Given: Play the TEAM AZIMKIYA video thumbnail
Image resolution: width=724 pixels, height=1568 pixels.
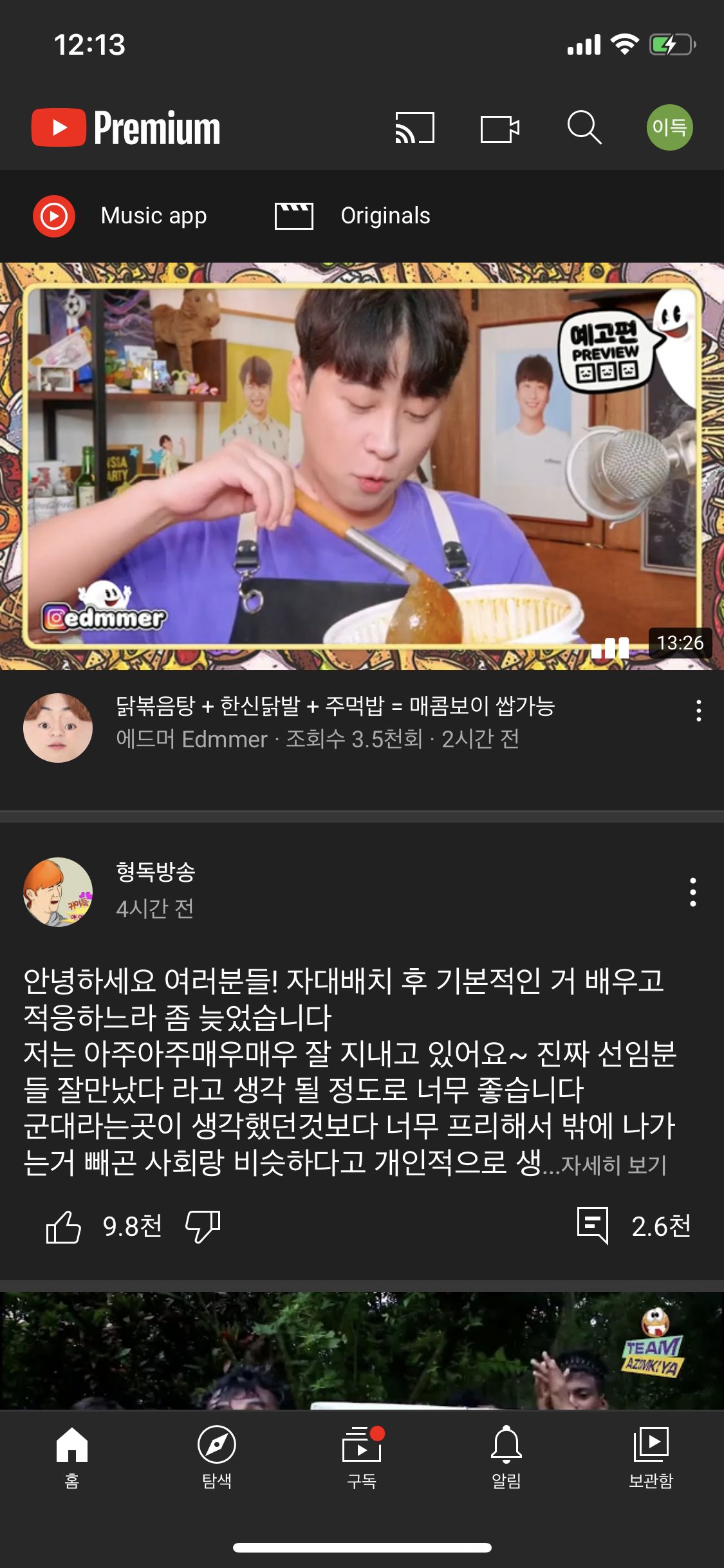Looking at the screenshot, I should pyautogui.click(x=362, y=1350).
